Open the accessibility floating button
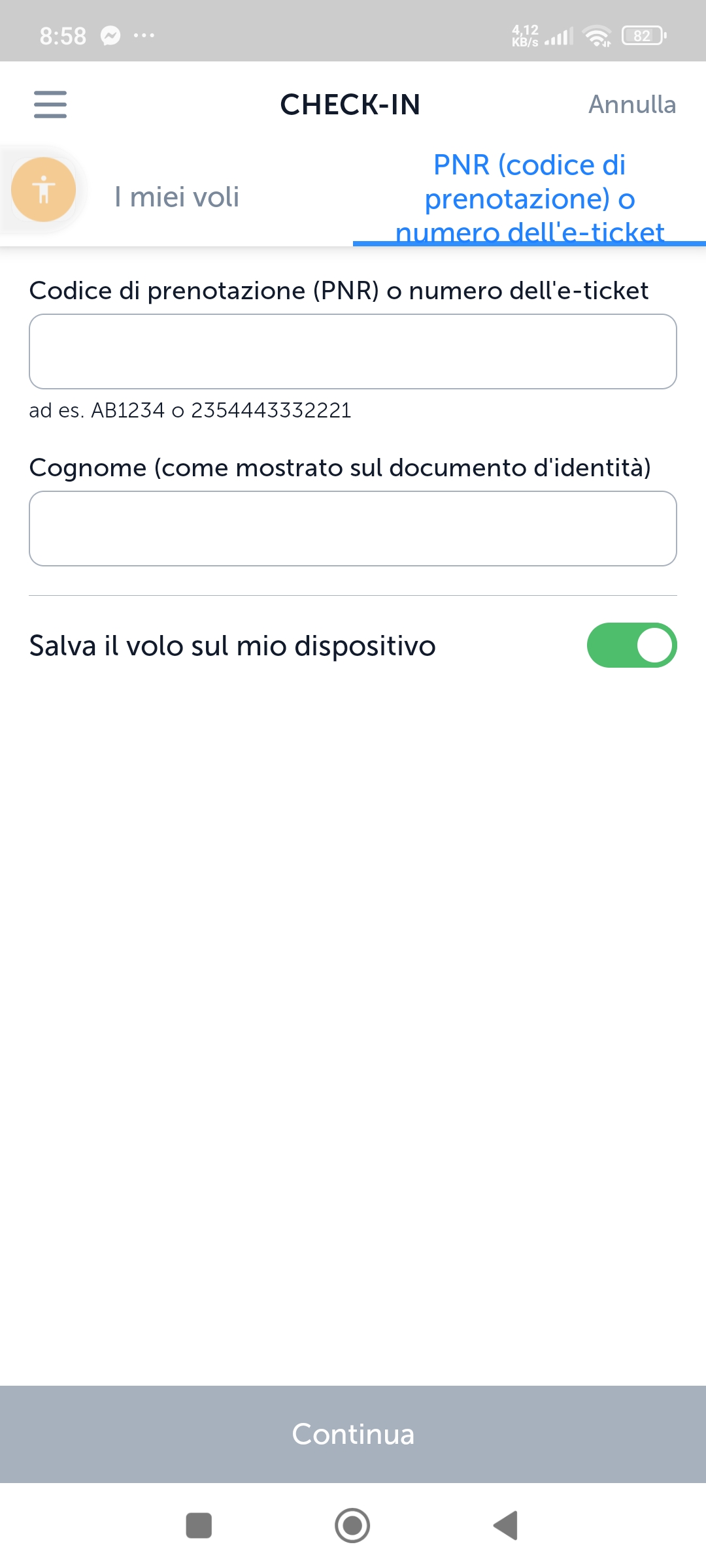The image size is (706, 1568). tap(44, 189)
